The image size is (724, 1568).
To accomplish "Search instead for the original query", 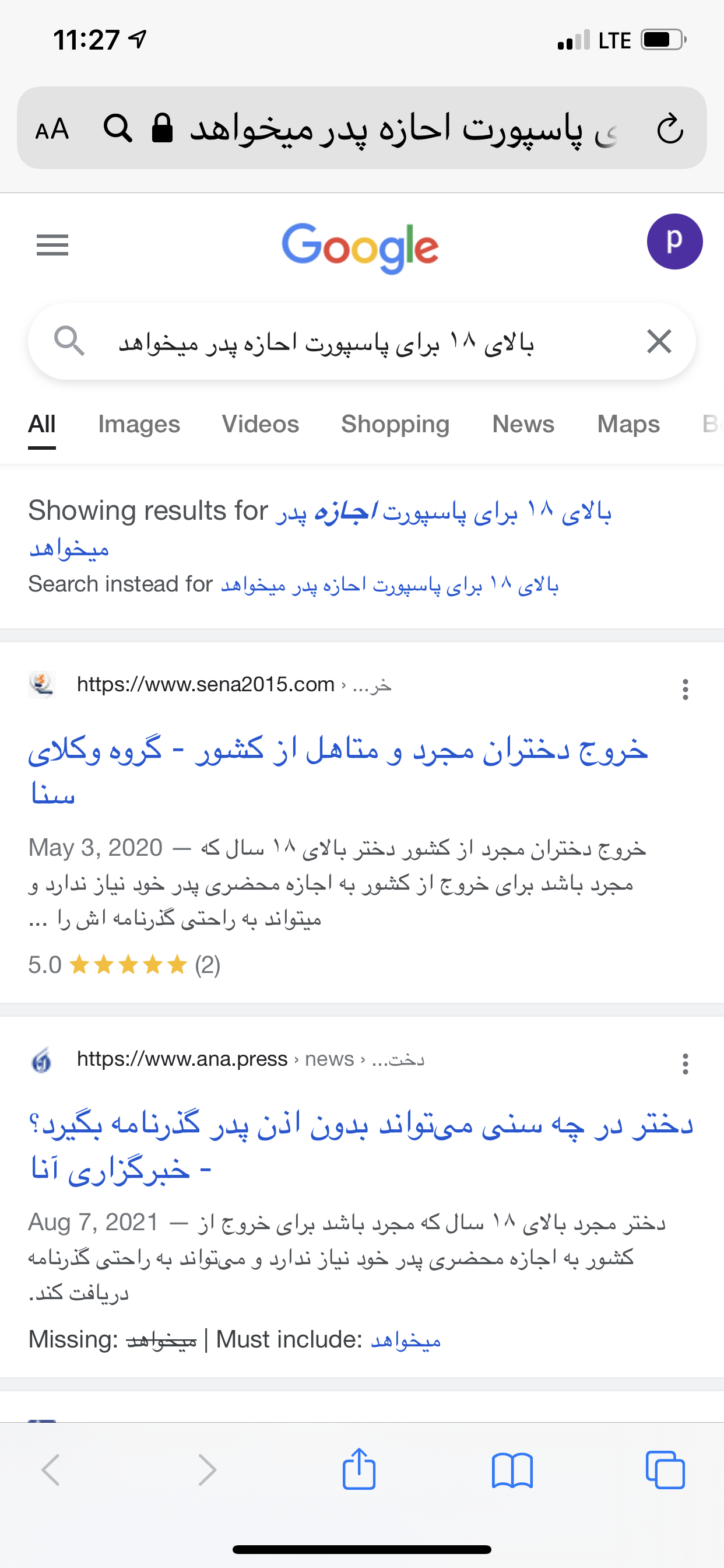I will tap(389, 585).
